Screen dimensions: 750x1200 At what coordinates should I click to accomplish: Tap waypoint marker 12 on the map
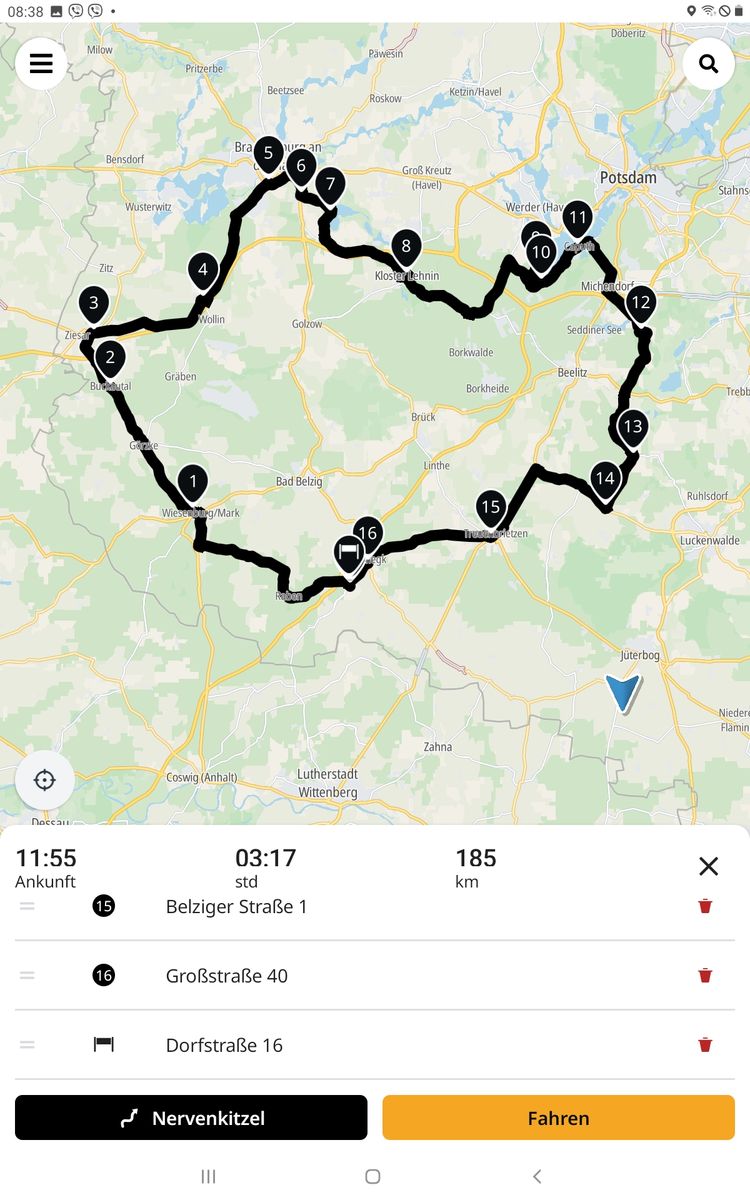[x=641, y=303]
